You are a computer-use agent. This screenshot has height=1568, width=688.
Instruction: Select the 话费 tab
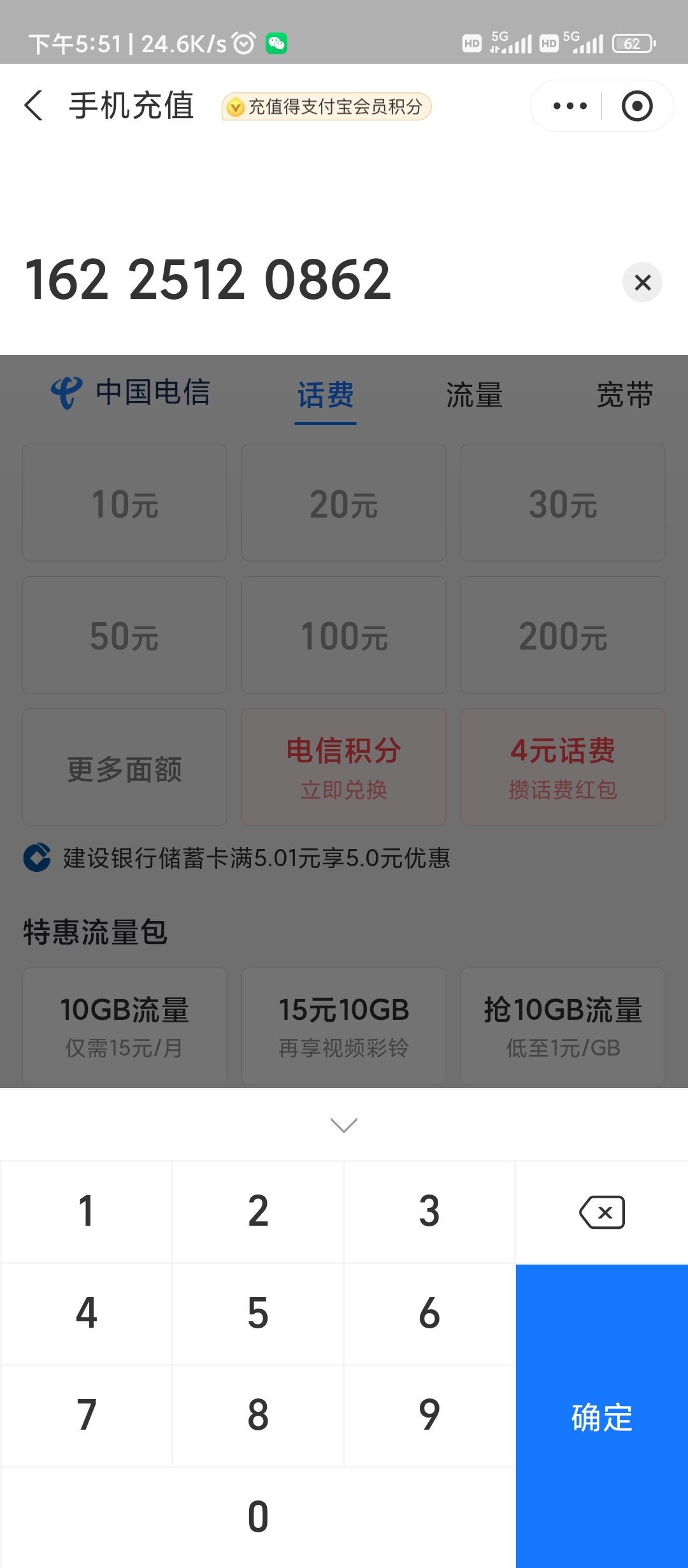326,395
